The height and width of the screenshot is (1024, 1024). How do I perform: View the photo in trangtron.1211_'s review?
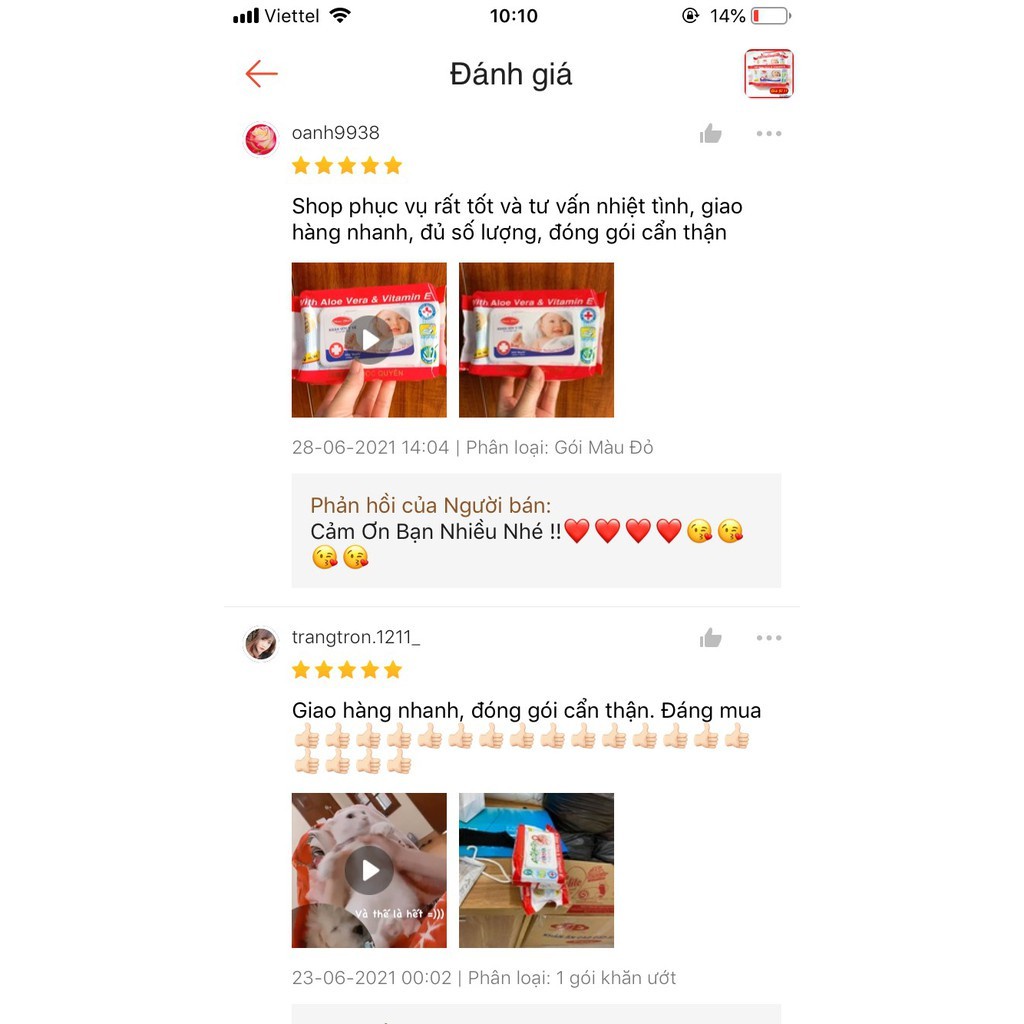tap(536, 870)
